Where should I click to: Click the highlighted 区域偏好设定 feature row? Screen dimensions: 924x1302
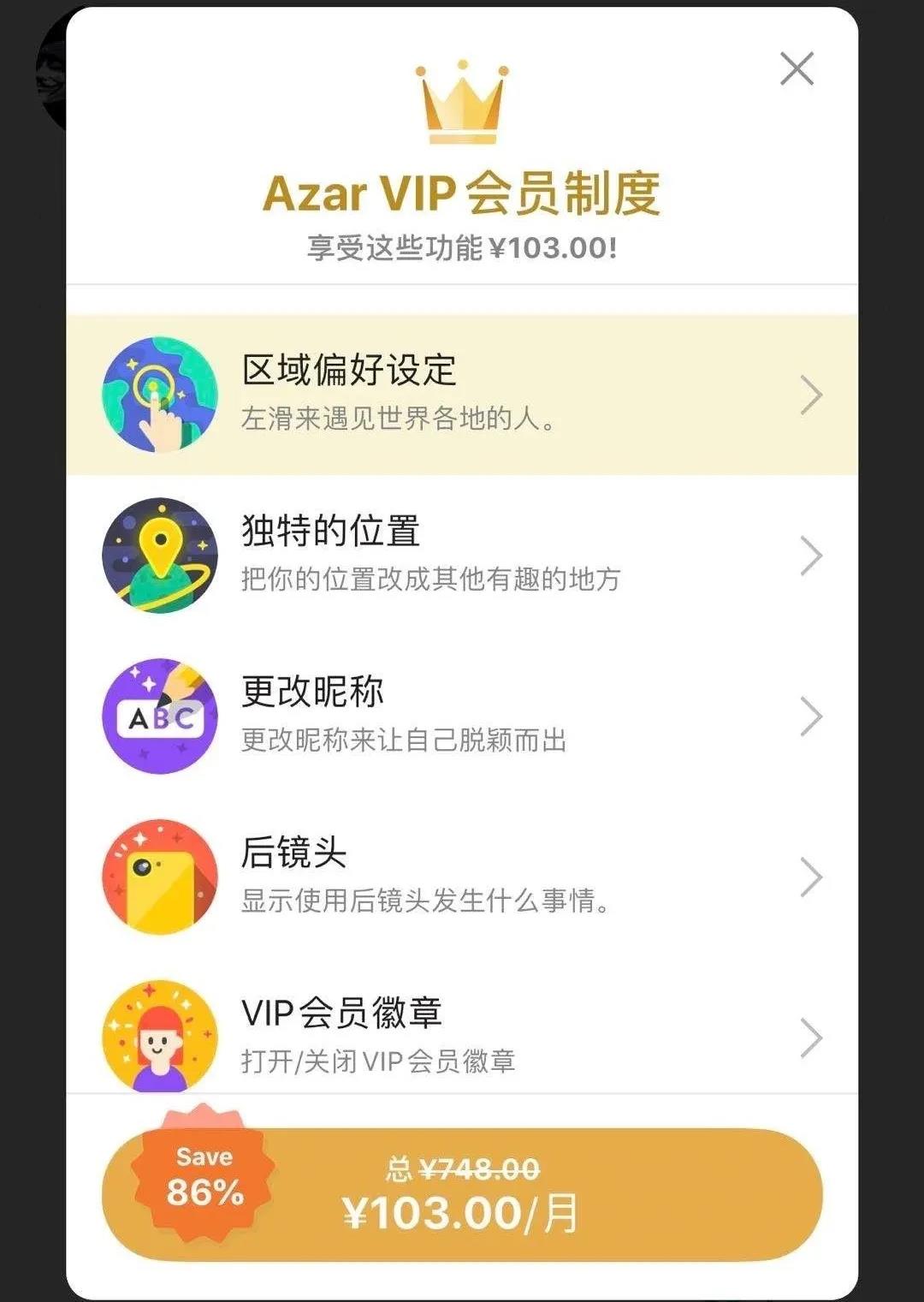(x=462, y=394)
